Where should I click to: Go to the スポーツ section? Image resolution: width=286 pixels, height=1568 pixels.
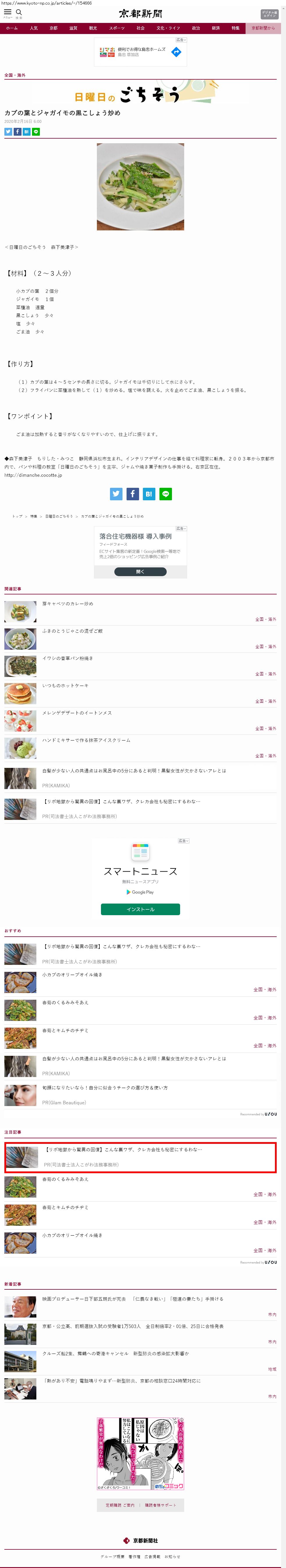(116, 28)
